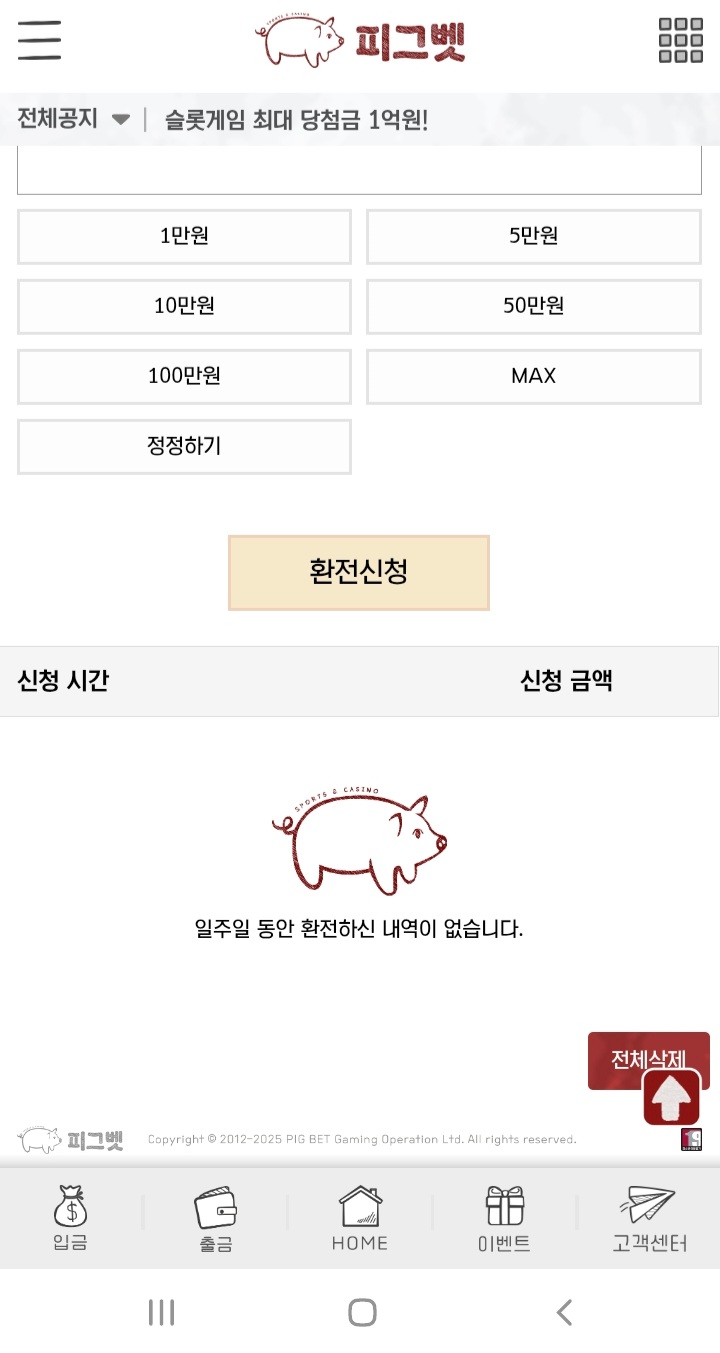Tap MAX to withdraw the full amount

point(533,377)
